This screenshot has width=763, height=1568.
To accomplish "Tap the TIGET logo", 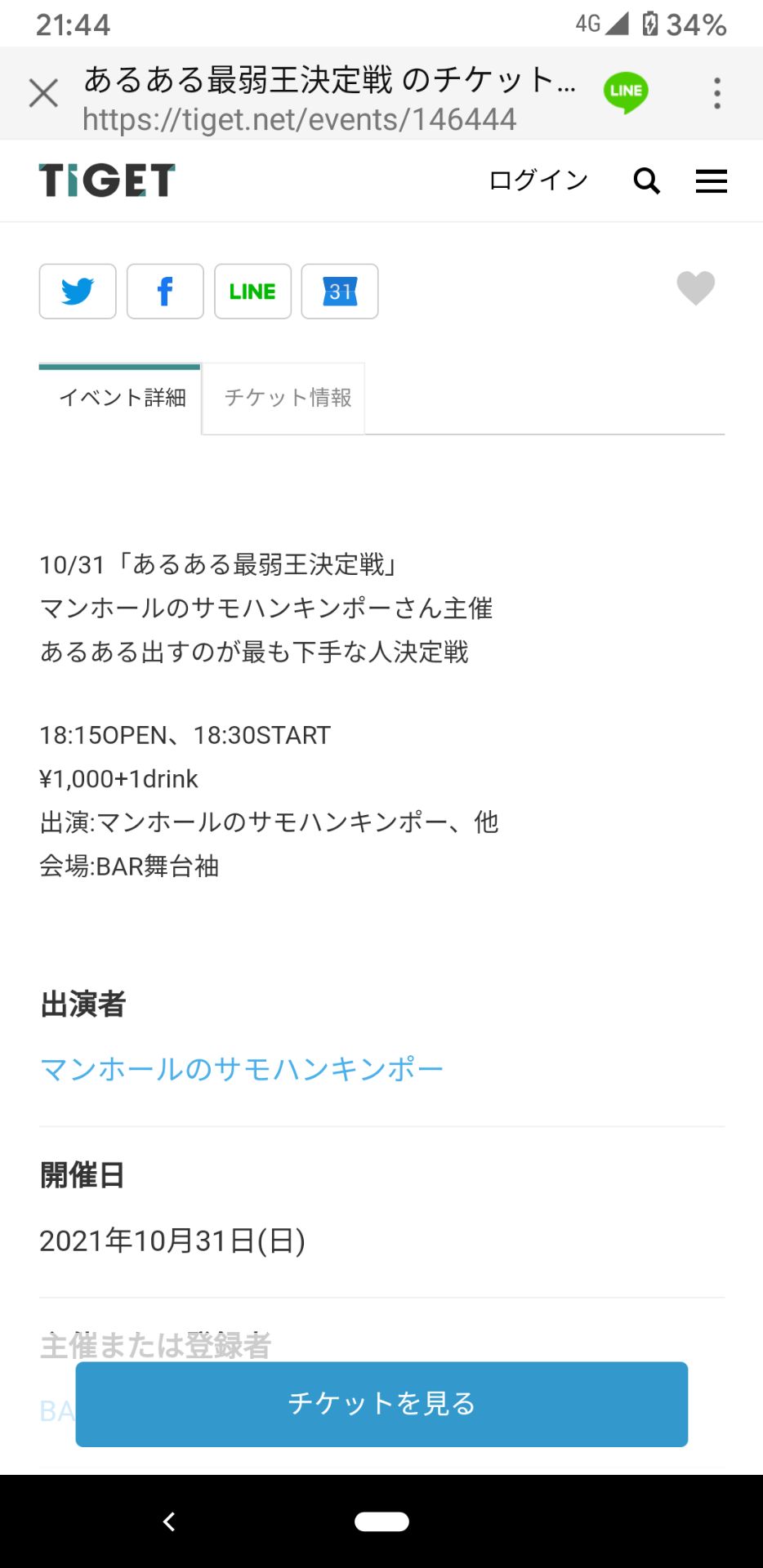I will click(x=107, y=180).
